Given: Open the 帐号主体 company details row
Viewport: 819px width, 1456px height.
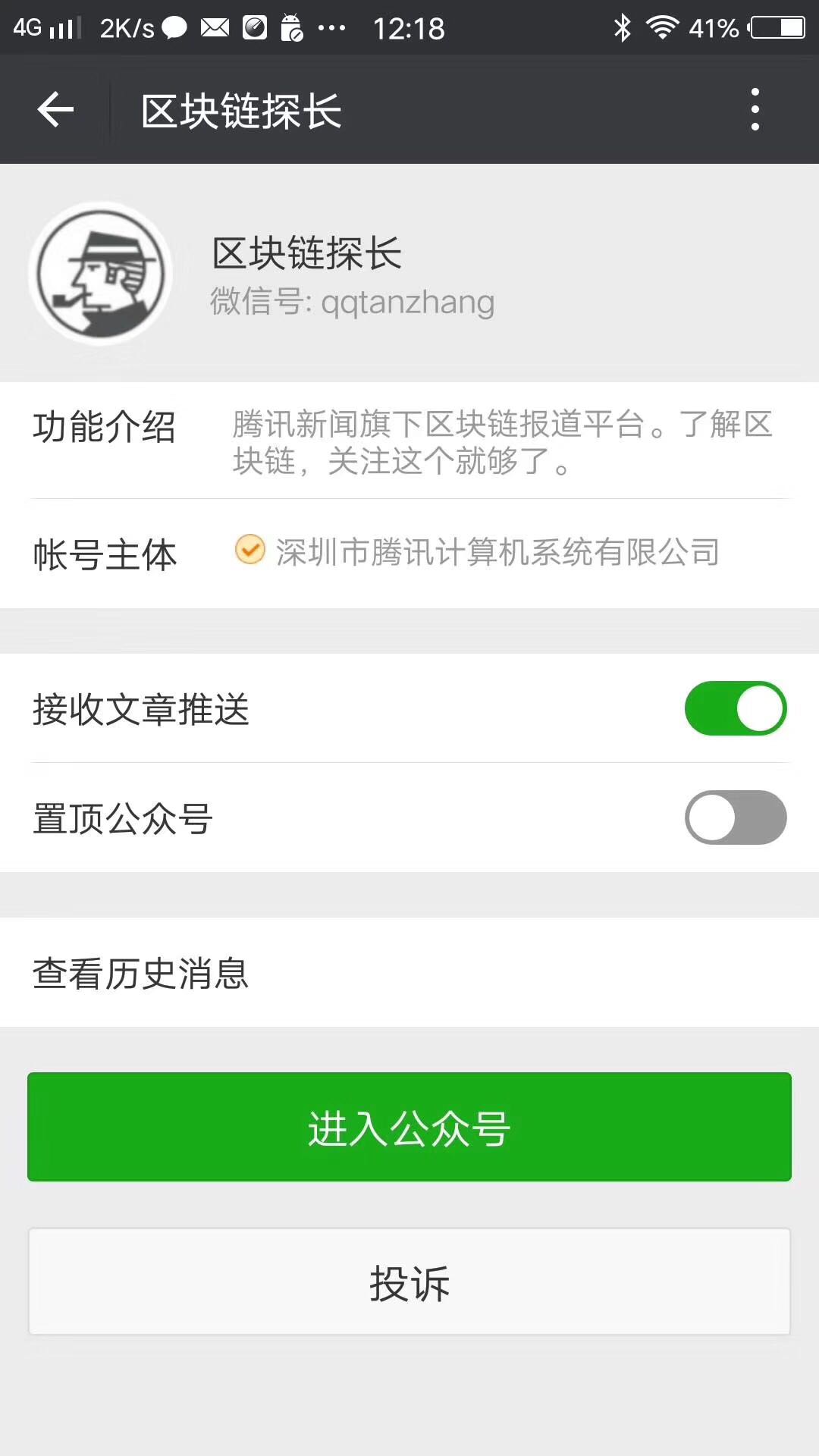Looking at the screenshot, I should [x=409, y=553].
